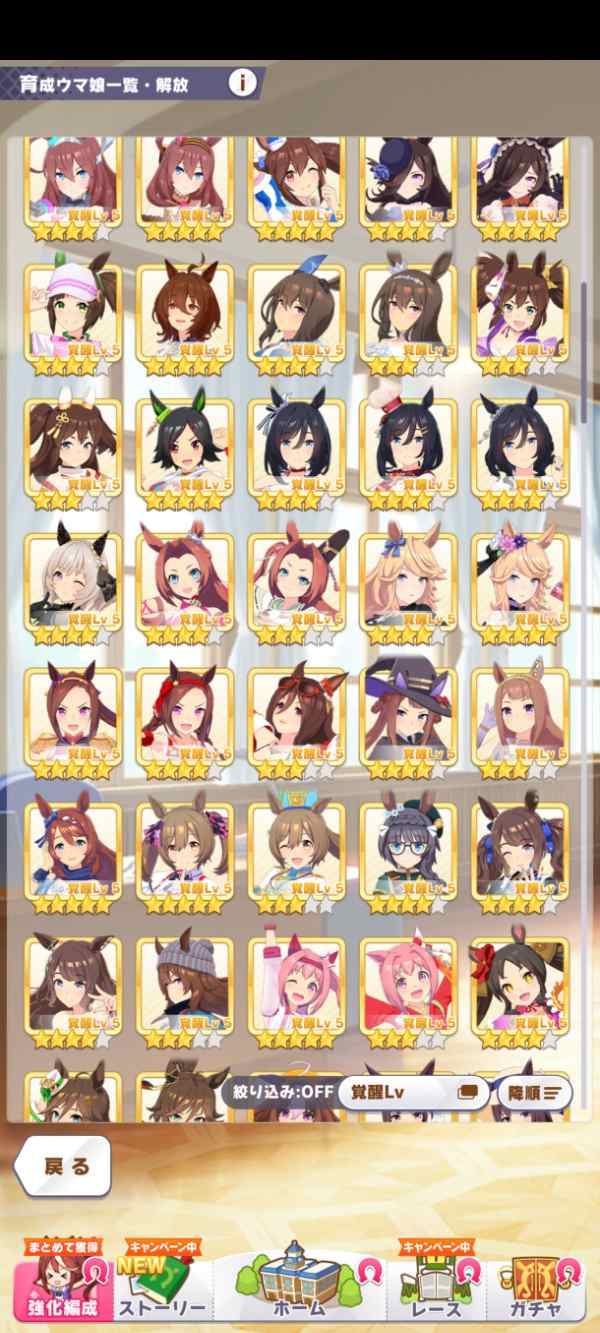
Task: Tap the 戻る back button
Action: 64,1166
